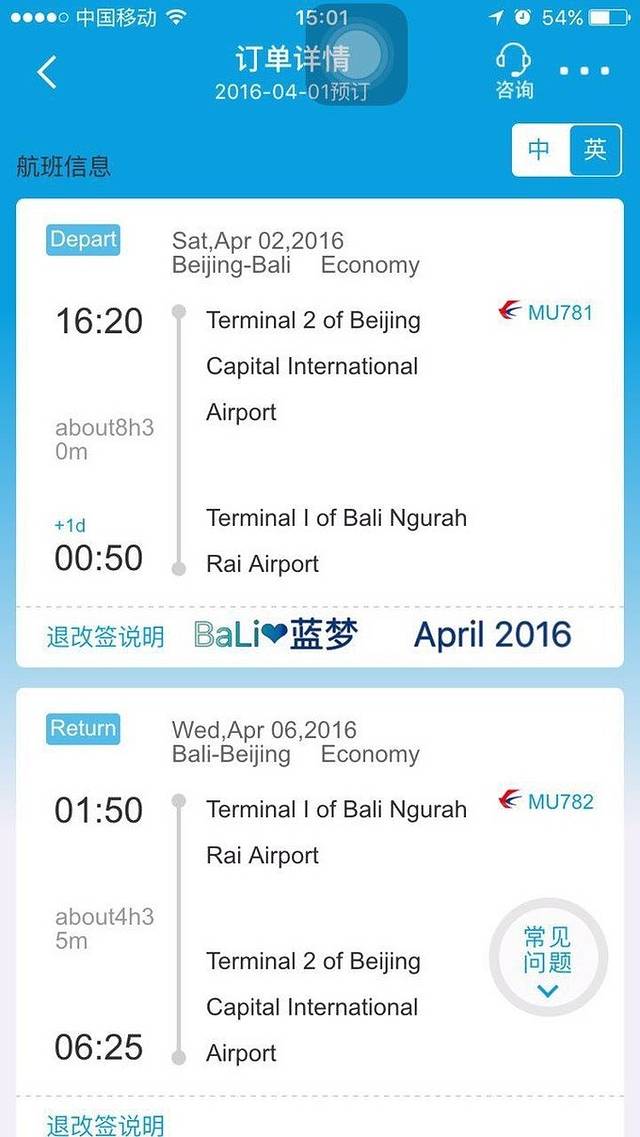Open the three-dot overflow menu
The height and width of the screenshot is (1137, 640).
pos(585,72)
